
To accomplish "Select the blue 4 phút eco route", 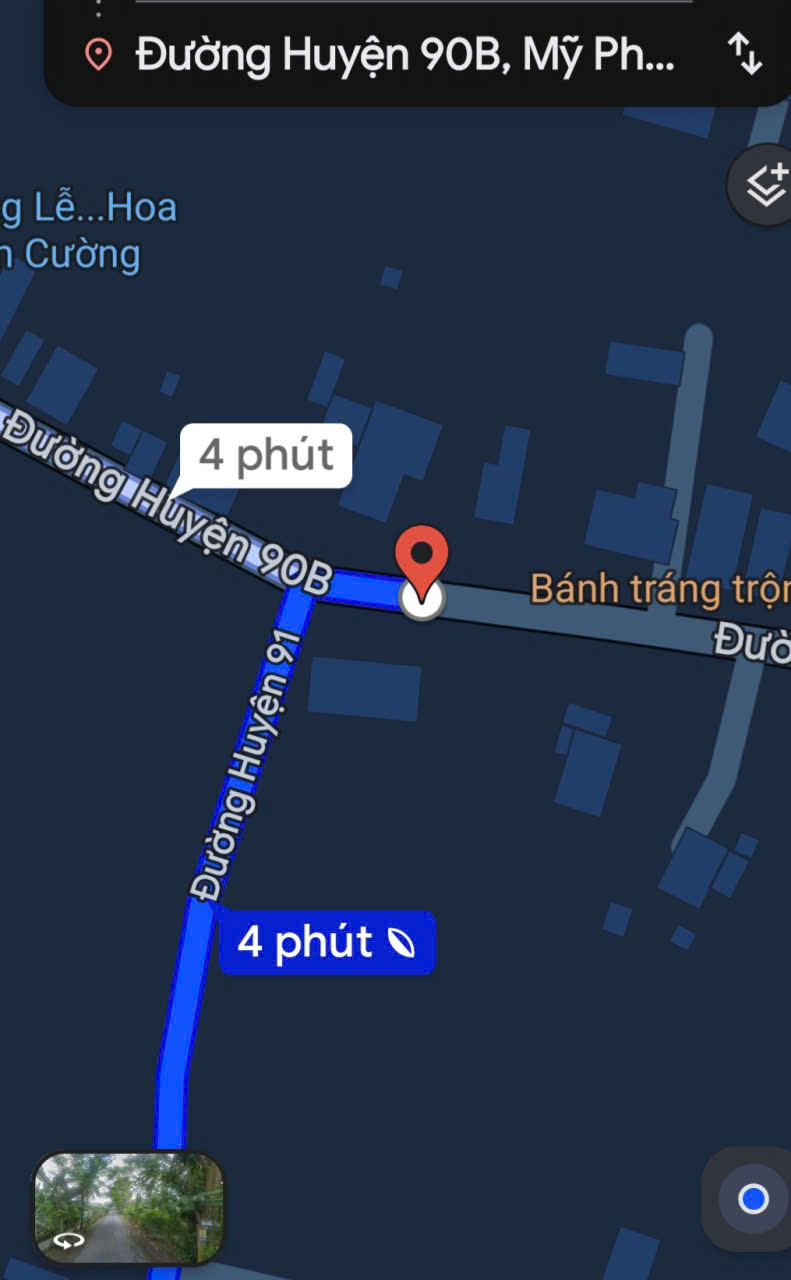I will pos(326,942).
